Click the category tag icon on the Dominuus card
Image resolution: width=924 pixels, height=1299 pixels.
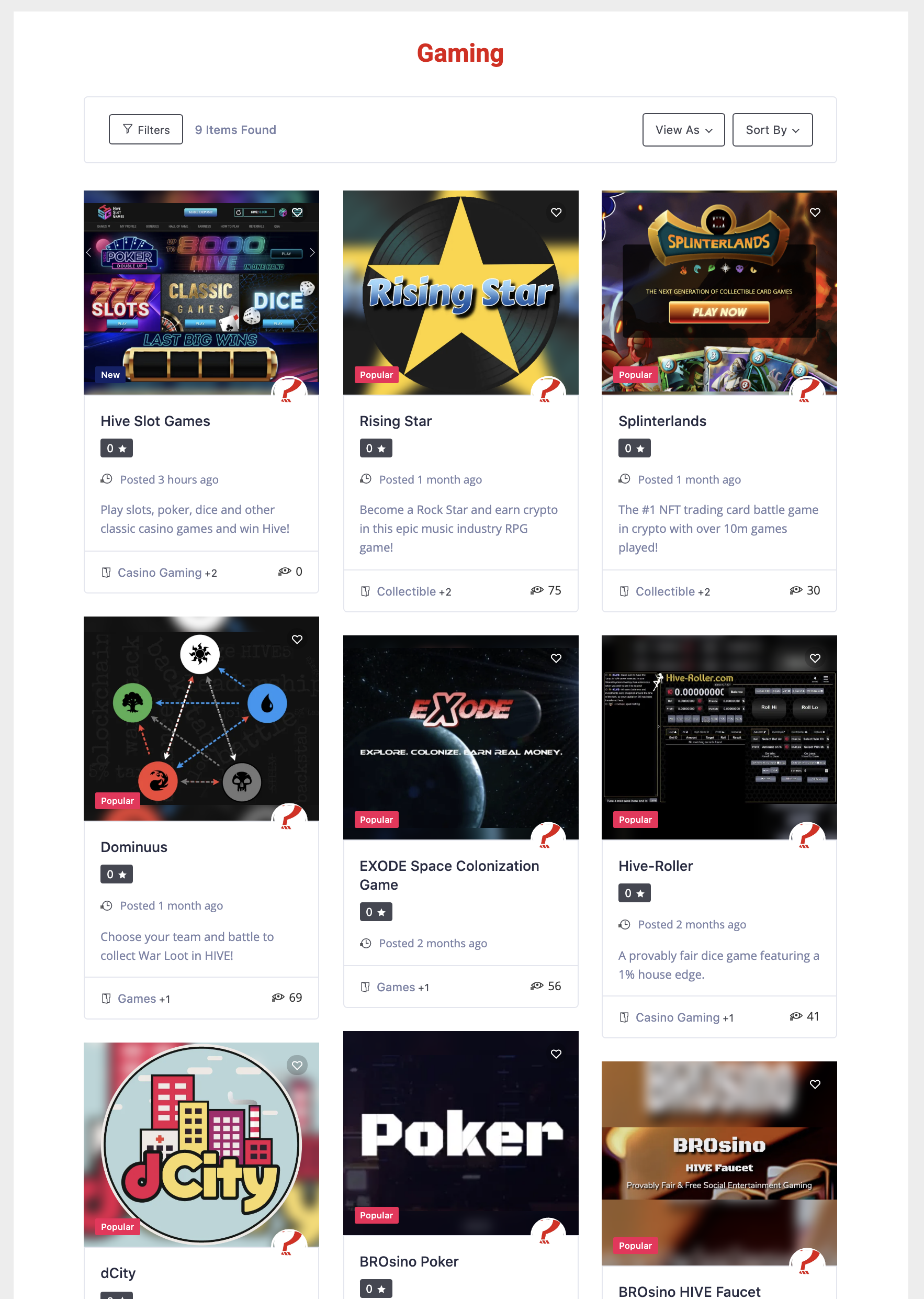click(x=106, y=998)
